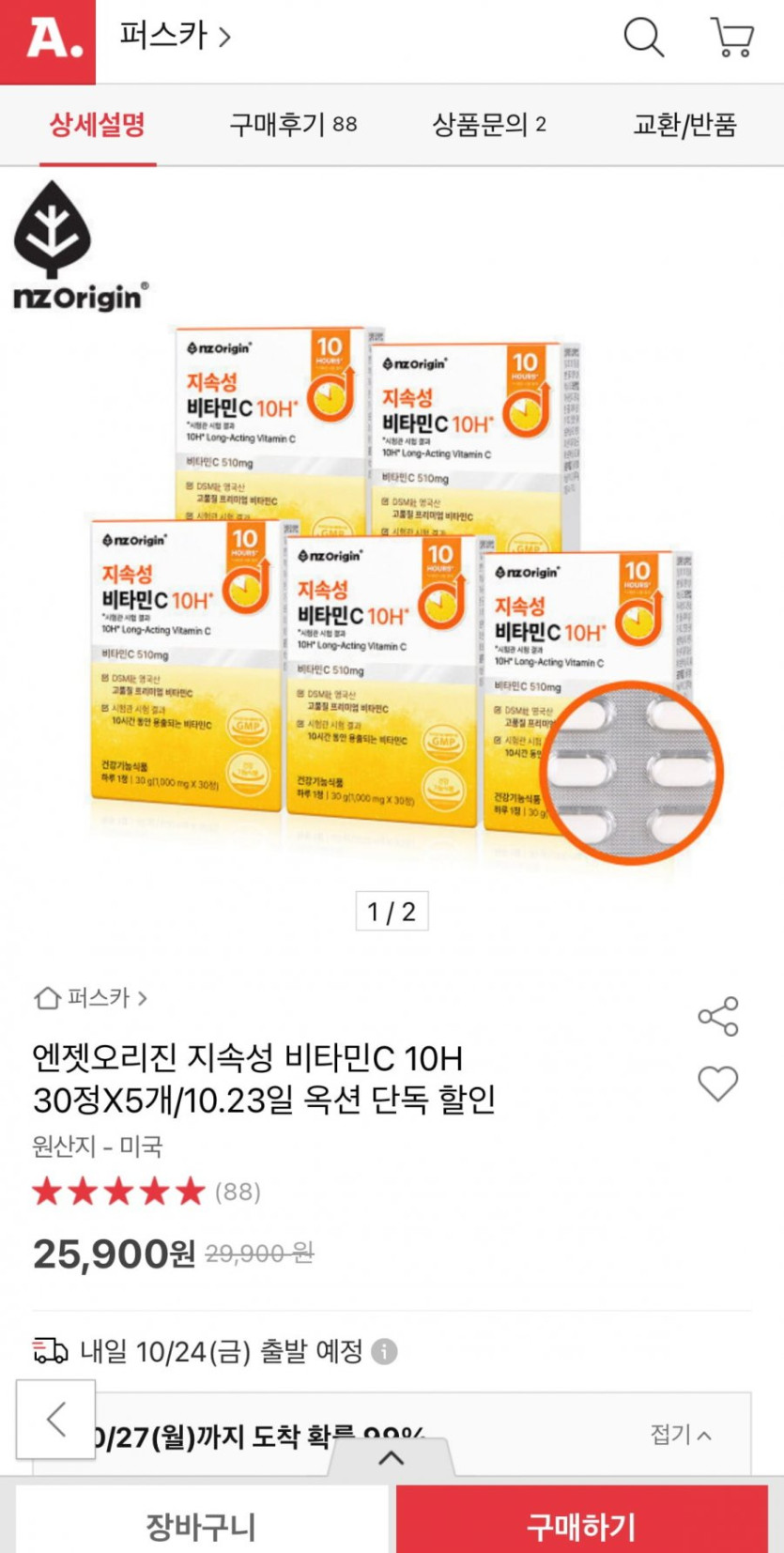Open the search icon
Image resolution: width=784 pixels, height=1553 pixels.
pyautogui.click(x=643, y=38)
